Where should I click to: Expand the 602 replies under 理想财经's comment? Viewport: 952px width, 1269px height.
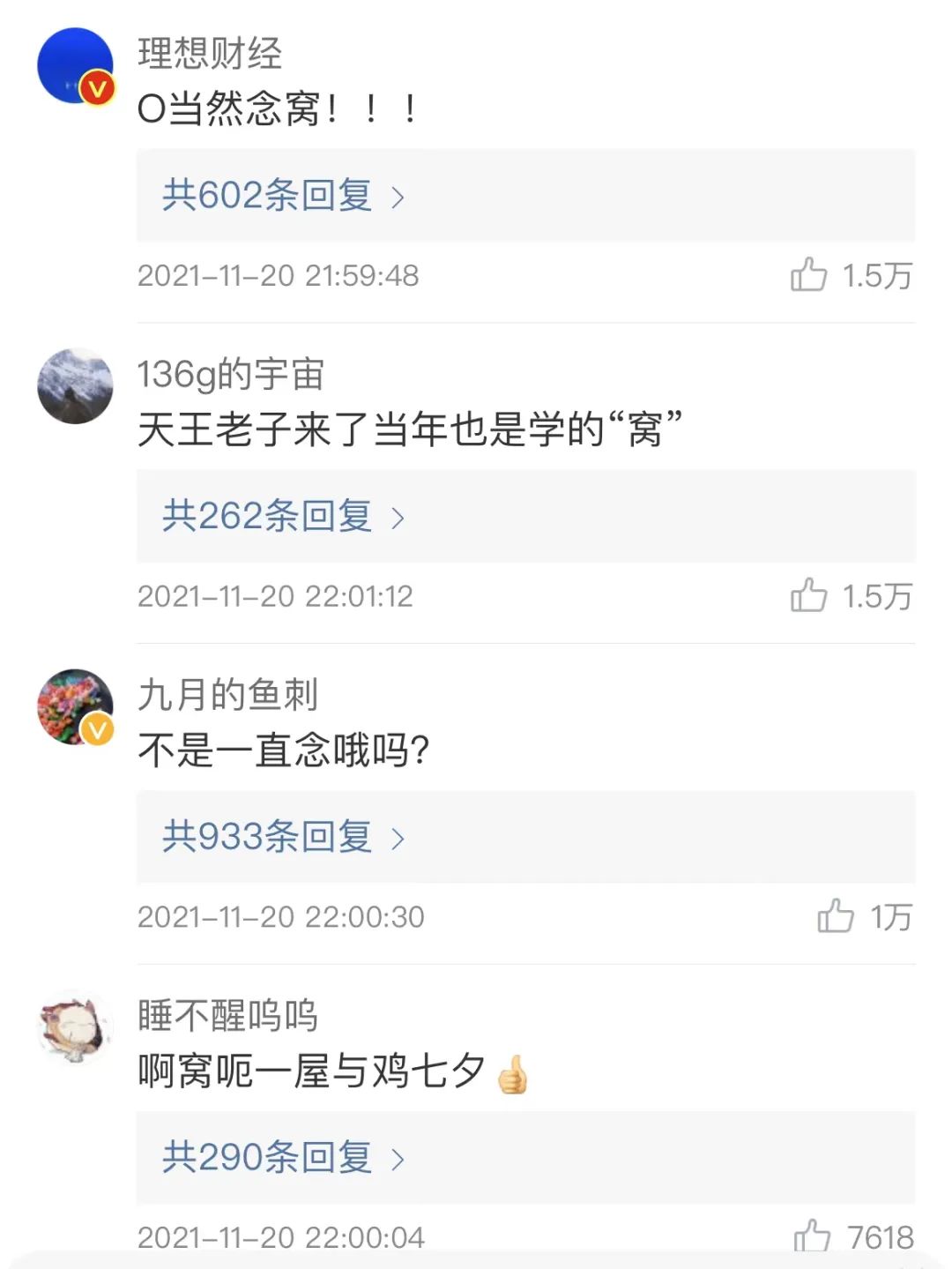click(x=282, y=195)
